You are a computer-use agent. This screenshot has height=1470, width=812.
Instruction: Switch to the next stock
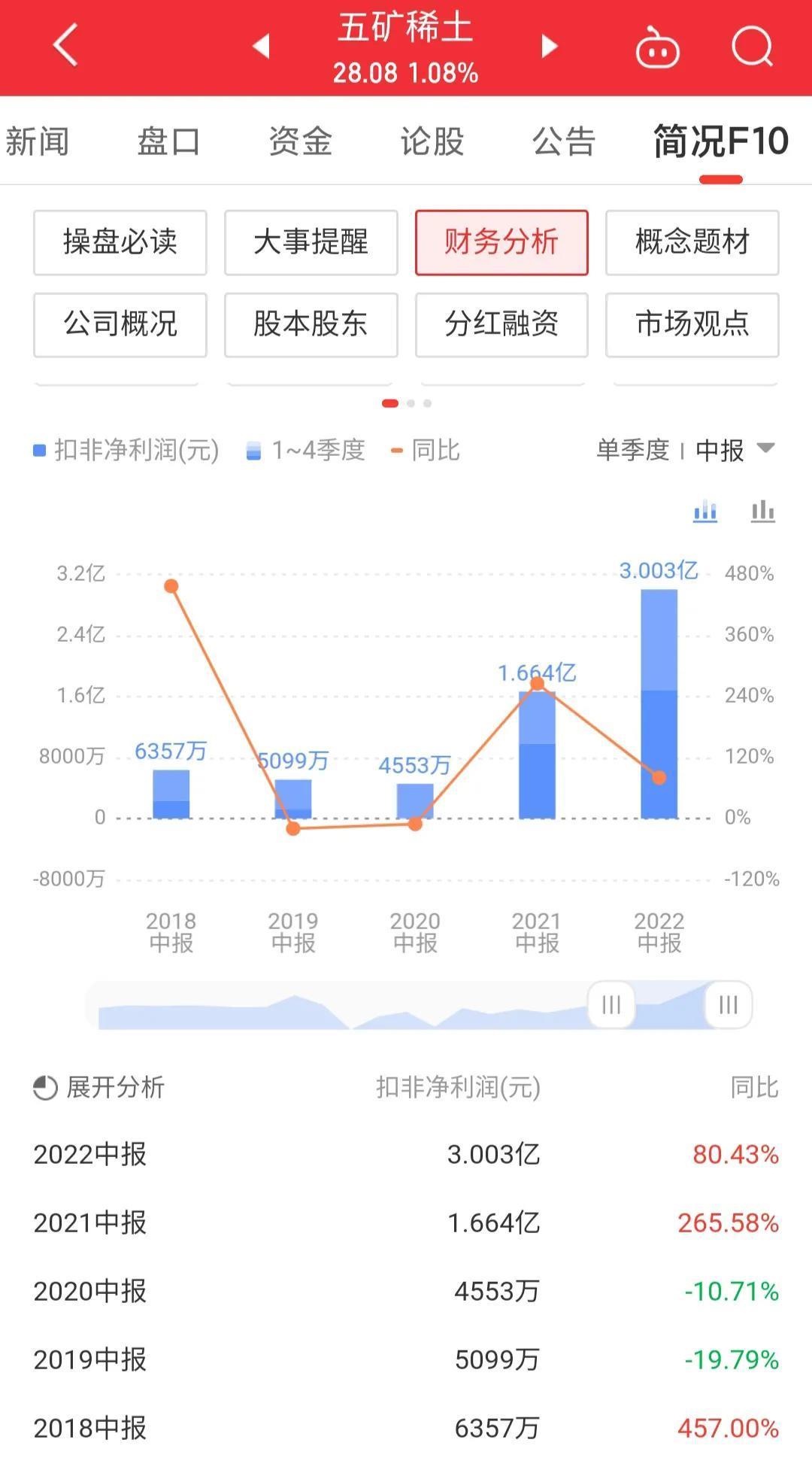[550, 46]
